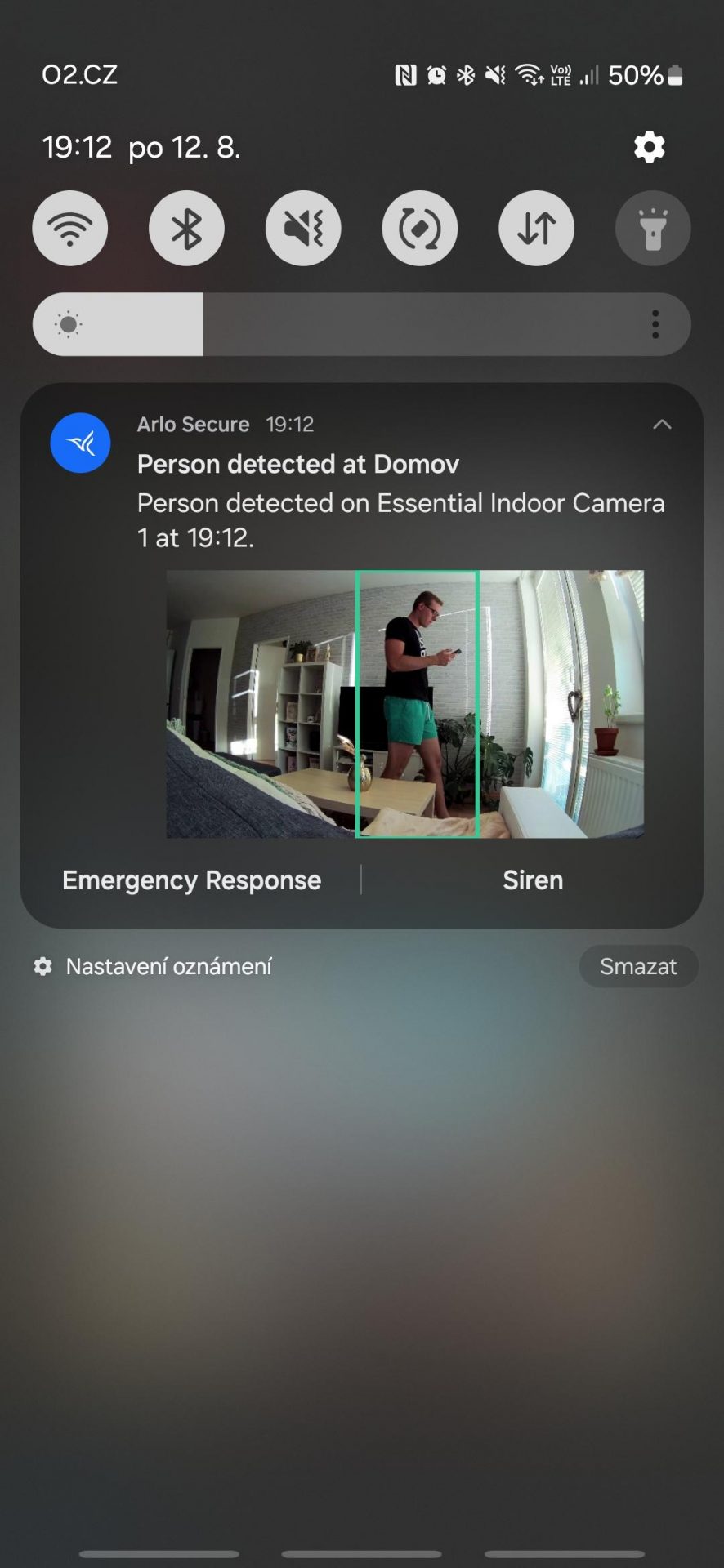This screenshot has height=1568, width=724.
Task: Open brightness options three-dot menu
Action: point(655,324)
